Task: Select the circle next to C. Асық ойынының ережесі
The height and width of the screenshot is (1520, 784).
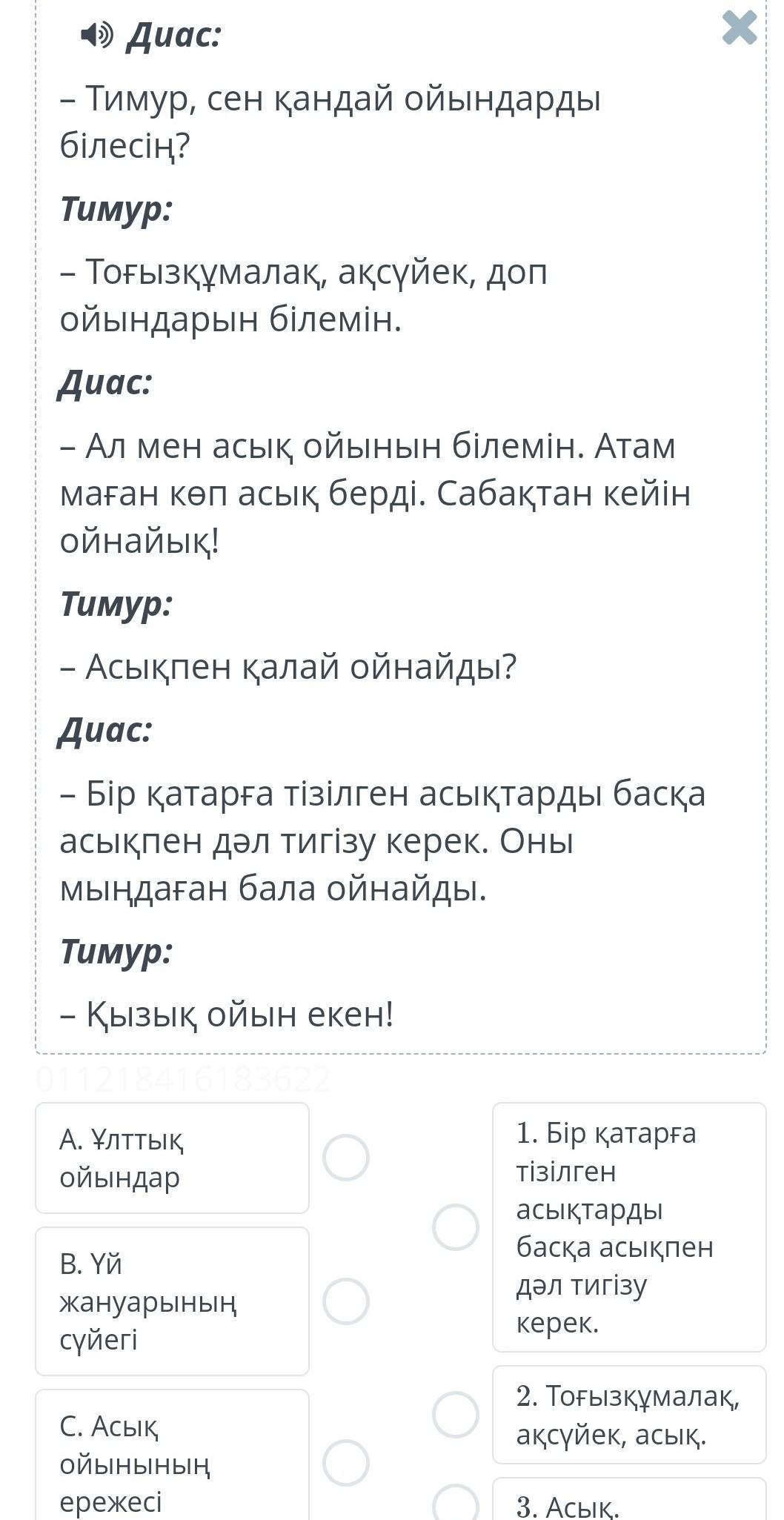Action: click(x=345, y=1462)
